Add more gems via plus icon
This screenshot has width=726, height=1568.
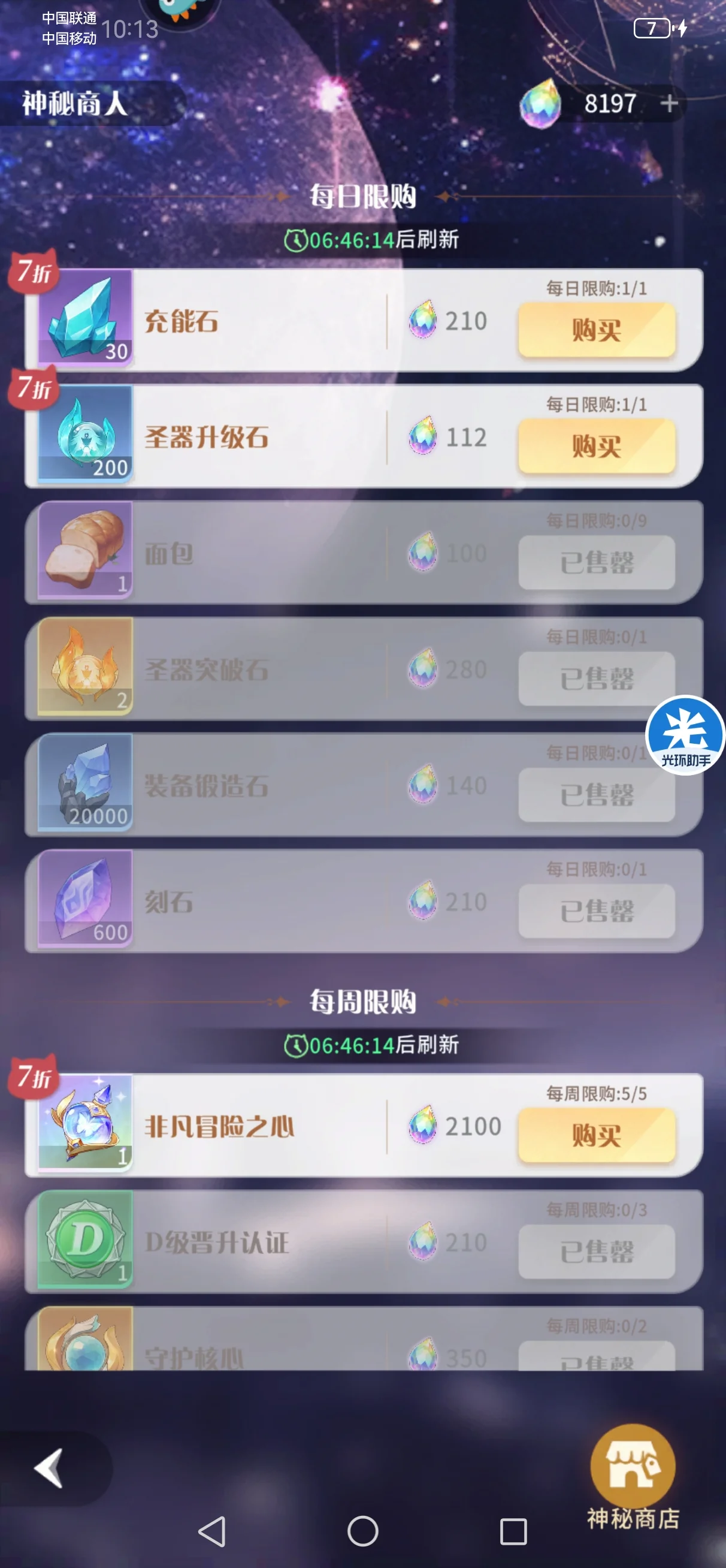(x=669, y=104)
